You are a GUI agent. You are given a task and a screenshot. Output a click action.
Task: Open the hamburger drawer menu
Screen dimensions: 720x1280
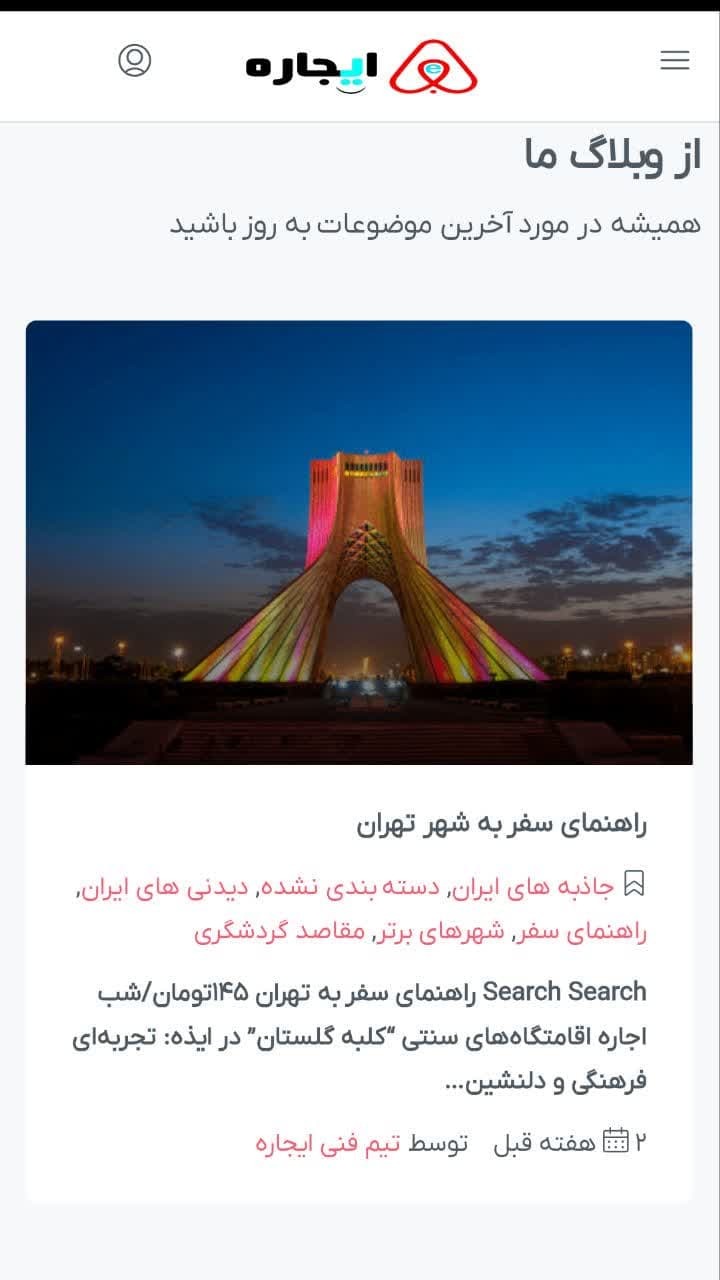point(675,61)
